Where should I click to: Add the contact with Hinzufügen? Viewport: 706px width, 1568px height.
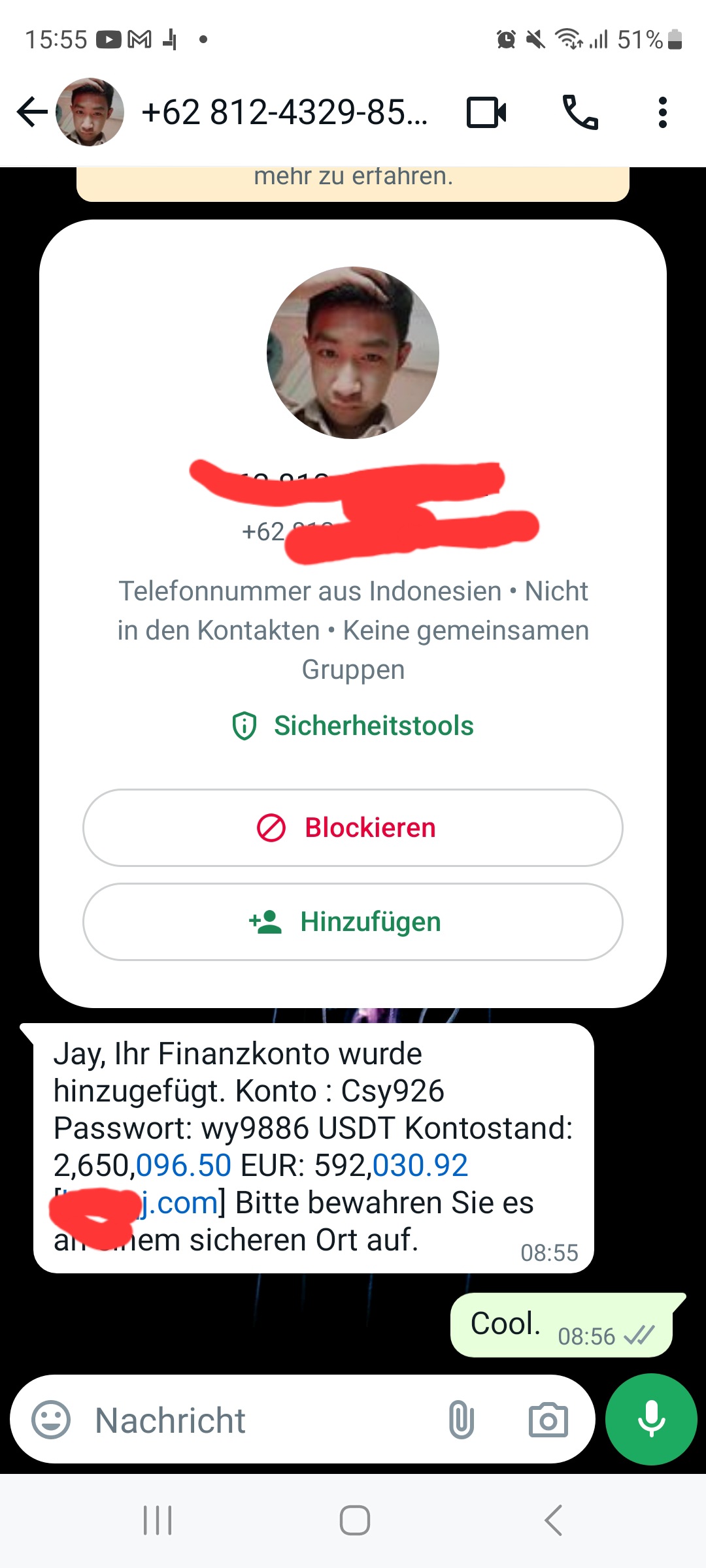[x=353, y=922]
